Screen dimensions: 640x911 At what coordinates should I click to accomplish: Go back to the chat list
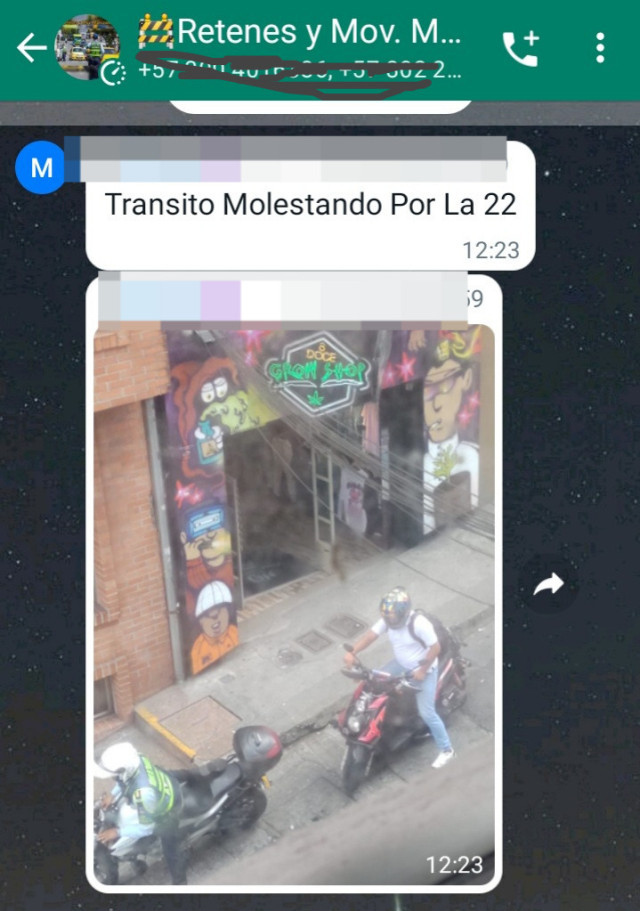pyautogui.click(x=30, y=47)
